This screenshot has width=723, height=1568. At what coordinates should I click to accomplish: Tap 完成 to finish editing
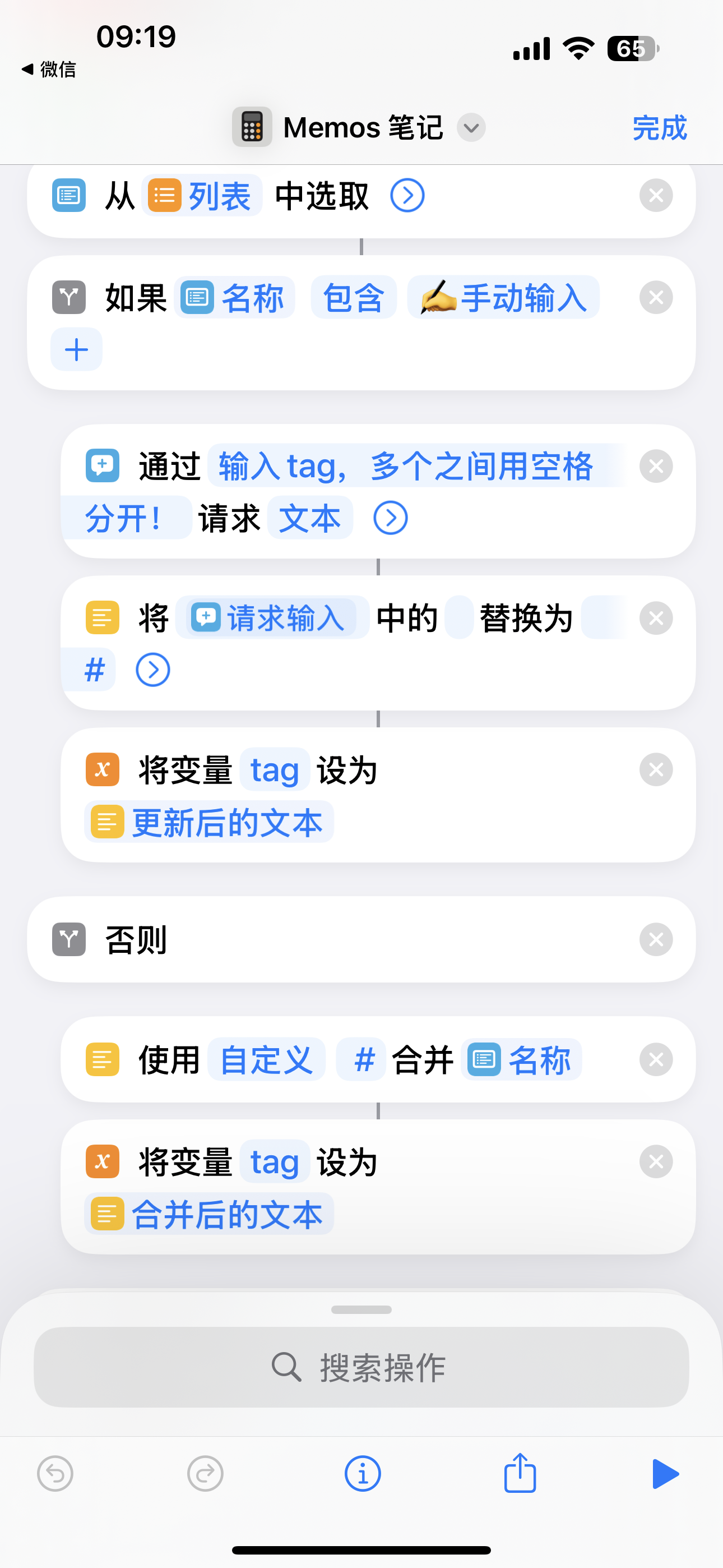coord(659,128)
